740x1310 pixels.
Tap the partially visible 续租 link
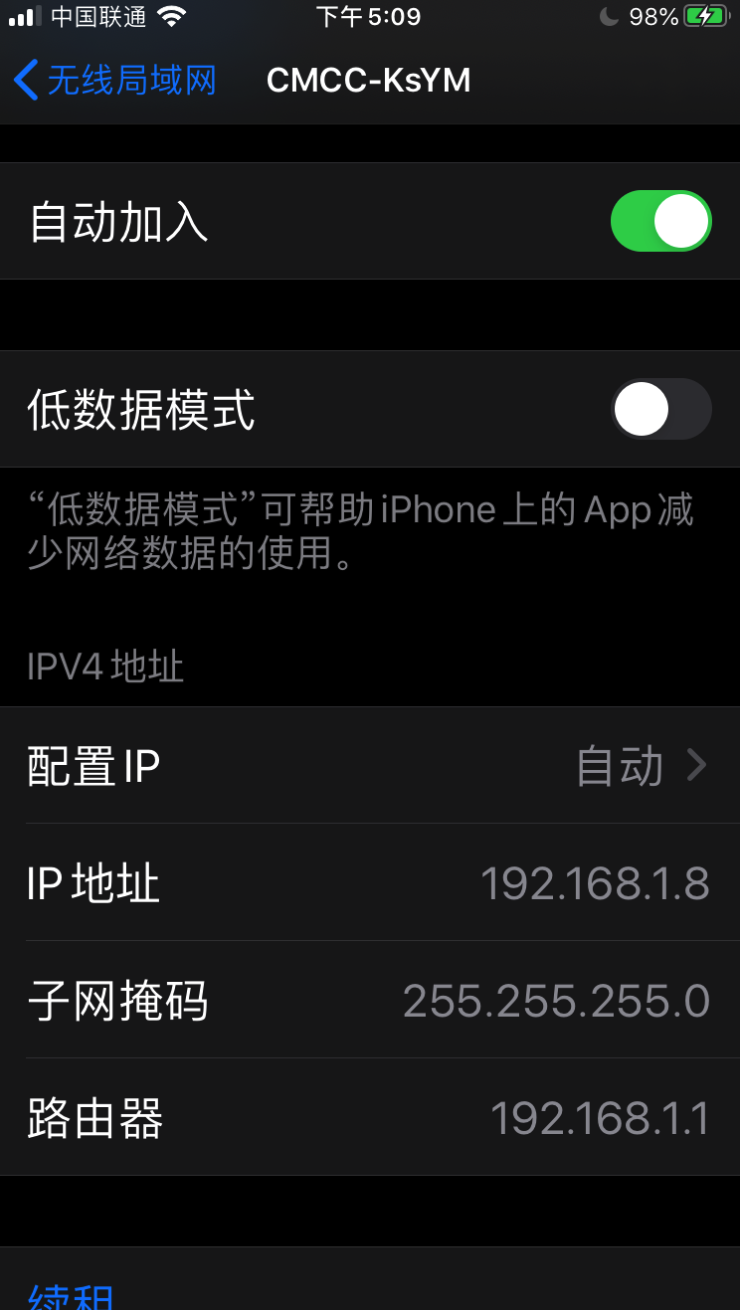click(x=70, y=1294)
